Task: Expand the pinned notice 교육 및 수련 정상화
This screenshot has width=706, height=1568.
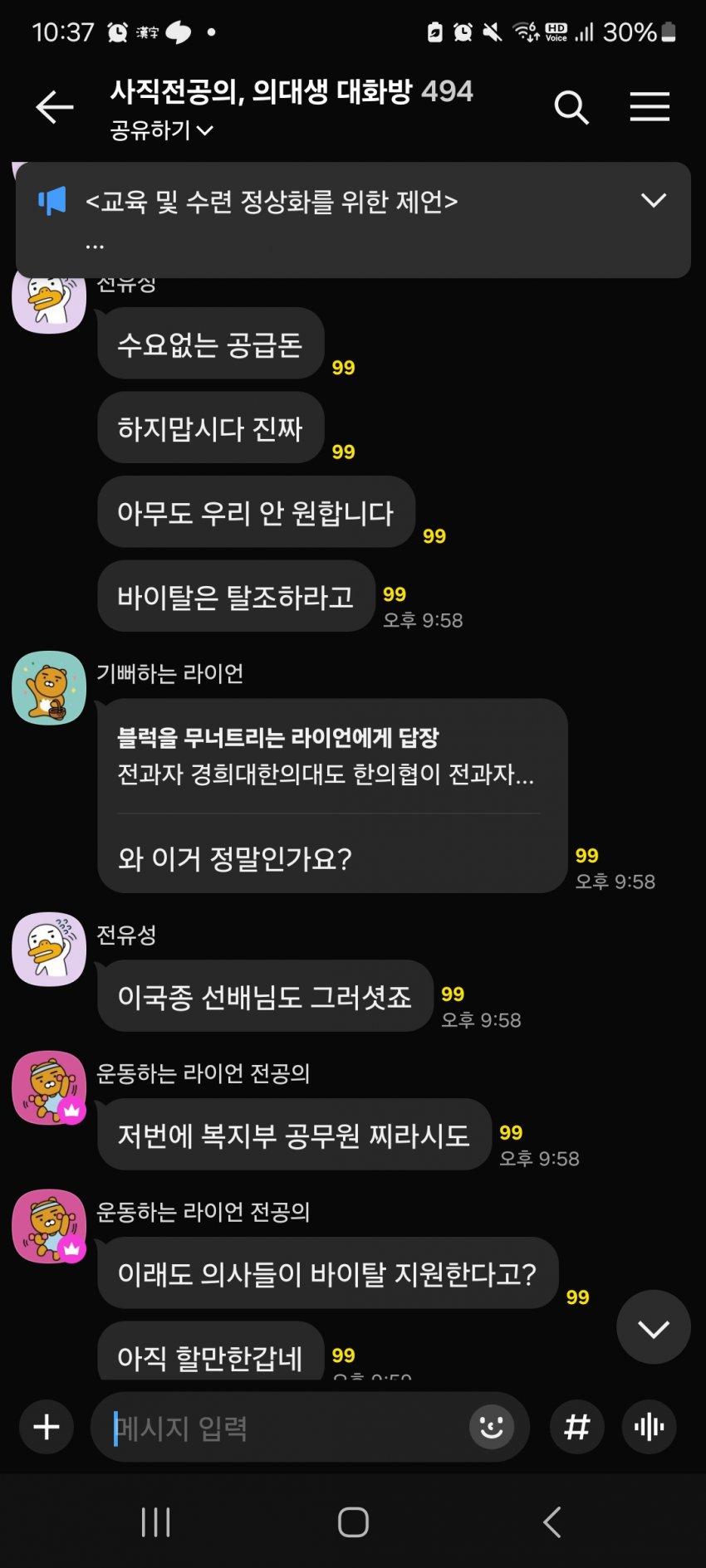Action: 654,201
